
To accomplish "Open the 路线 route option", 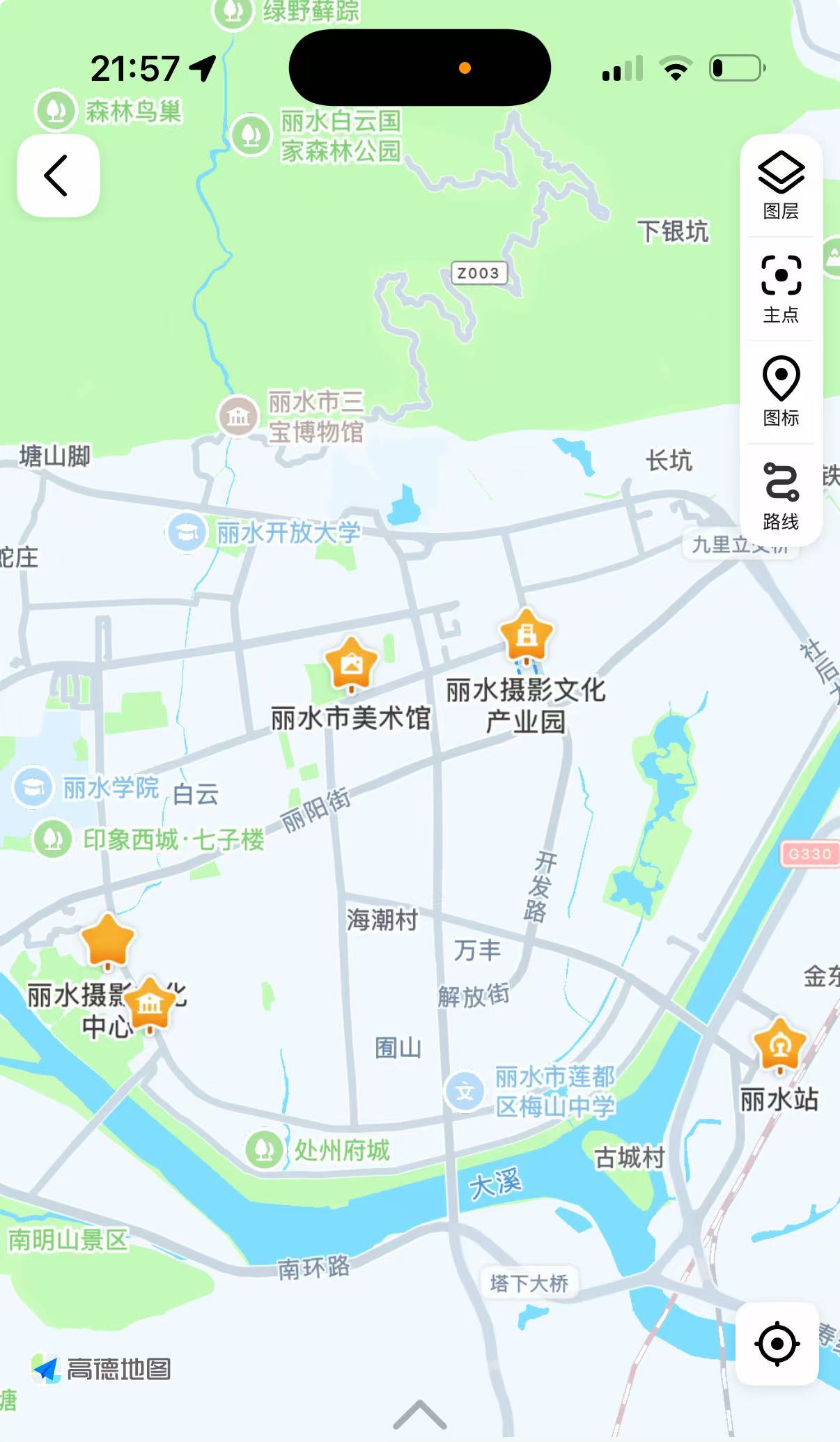I will 781,495.
